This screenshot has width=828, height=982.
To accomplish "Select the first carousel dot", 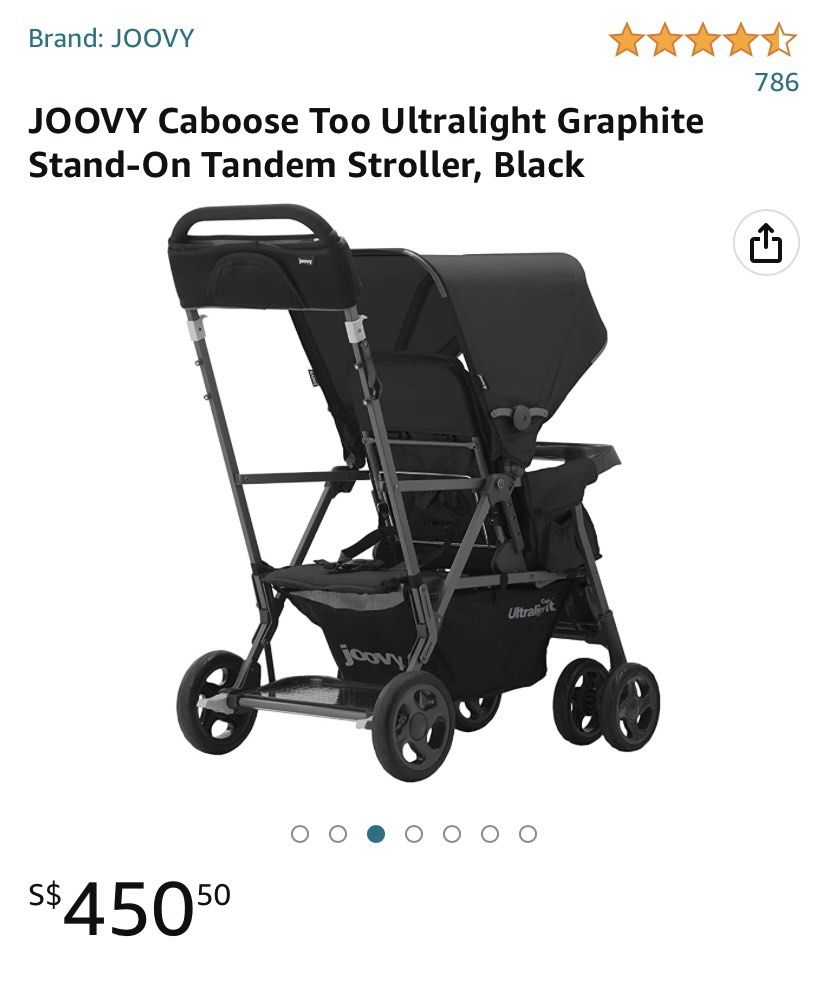I will click(x=301, y=830).
